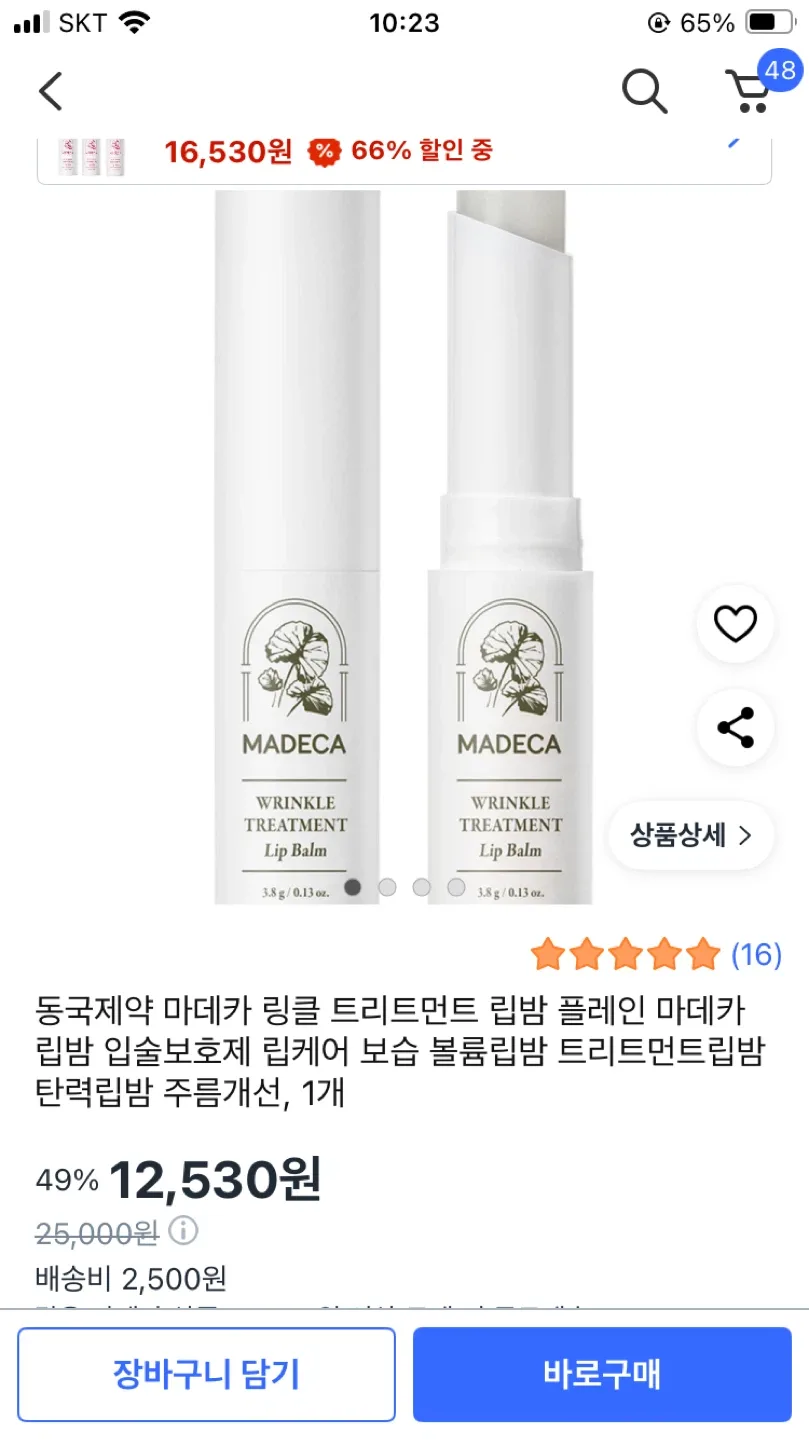This screenshot has height=1440, width=809.
Task: Buy now with 바로구매 button
Action: tap(602, 1374)
